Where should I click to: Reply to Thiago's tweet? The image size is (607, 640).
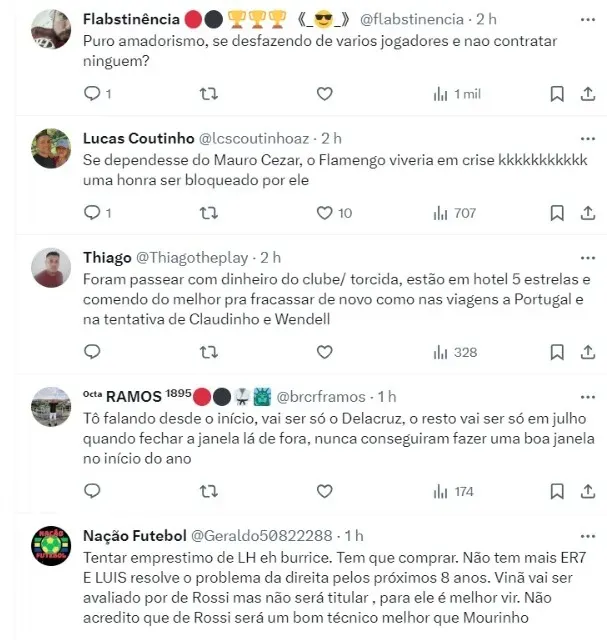(92, 351)
